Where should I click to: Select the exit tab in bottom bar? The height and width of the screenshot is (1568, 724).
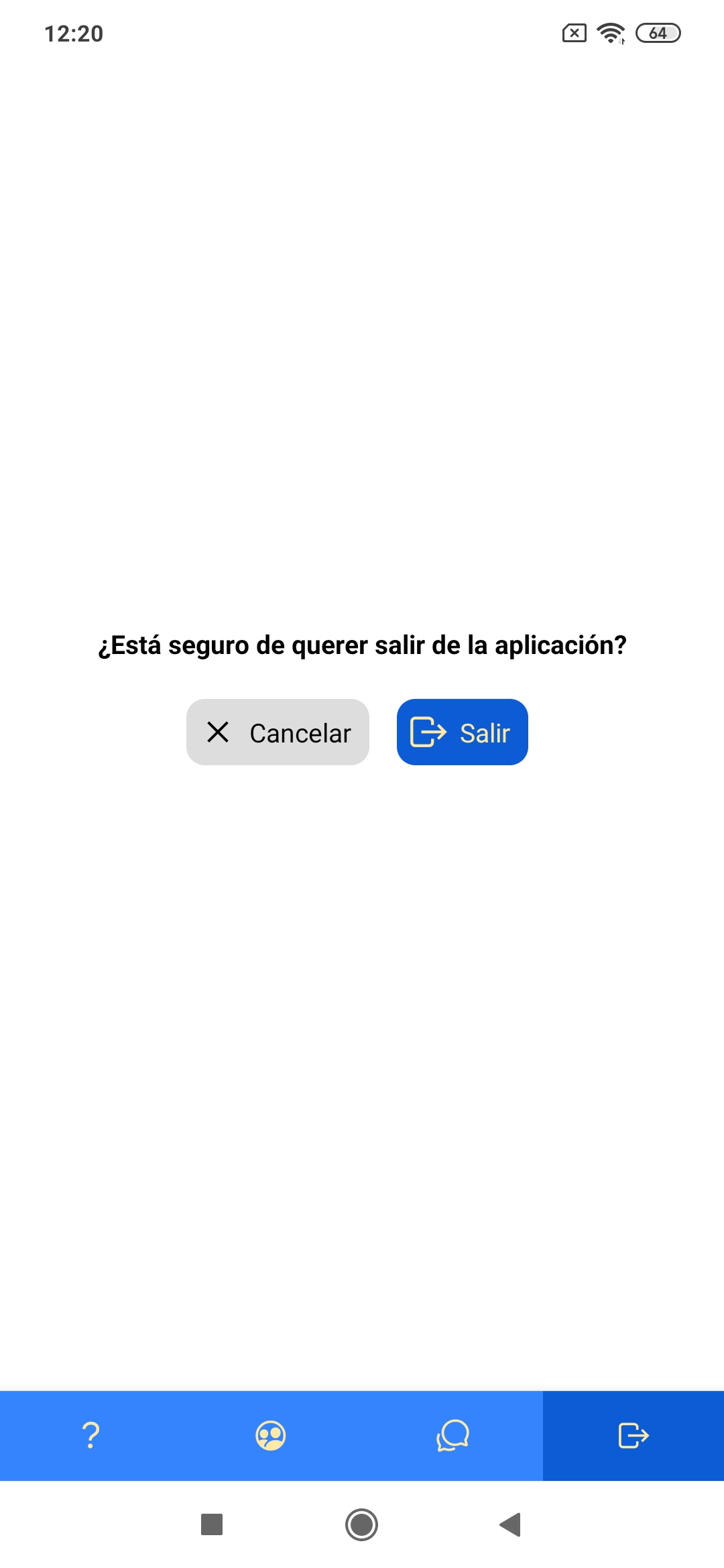click(x=633, y=1435)
